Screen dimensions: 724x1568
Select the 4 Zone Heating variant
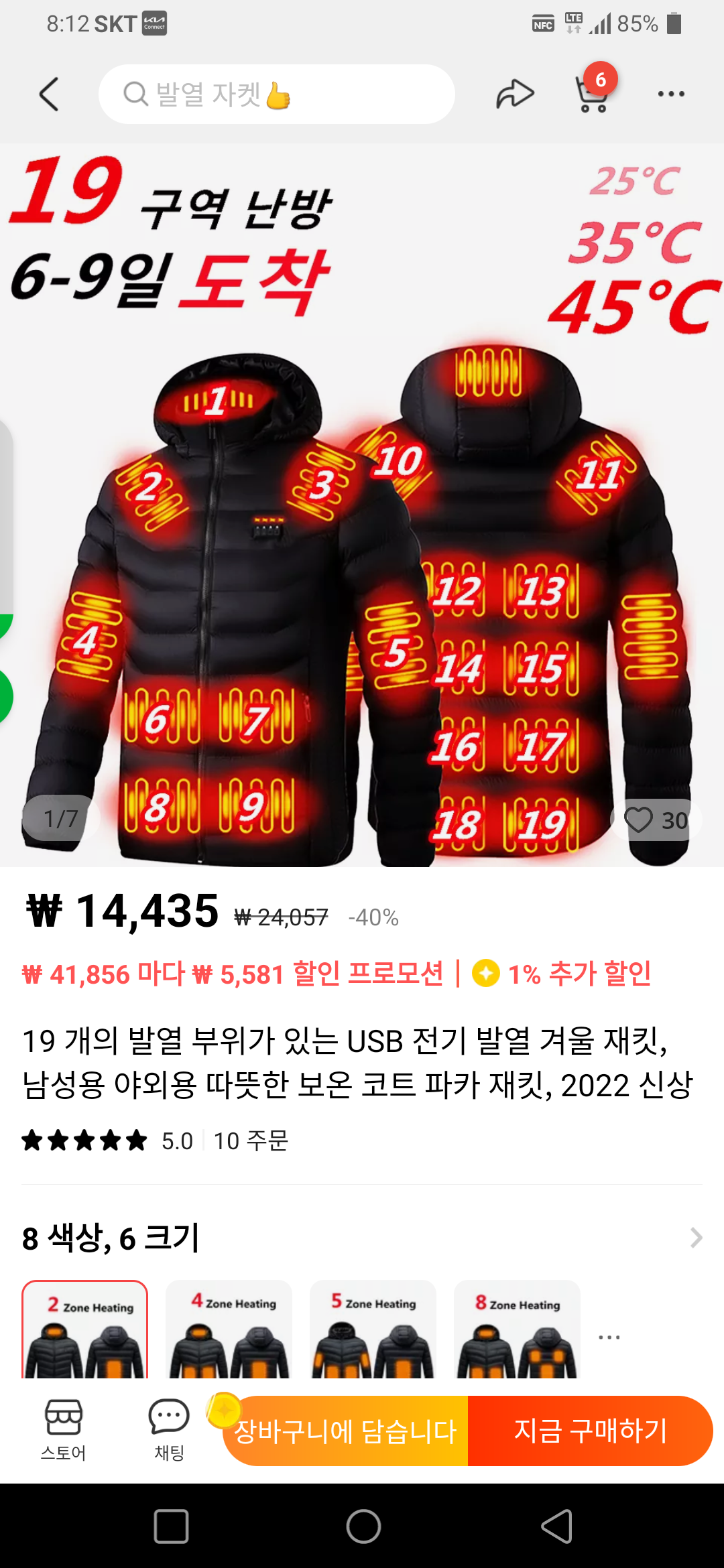229,1329
